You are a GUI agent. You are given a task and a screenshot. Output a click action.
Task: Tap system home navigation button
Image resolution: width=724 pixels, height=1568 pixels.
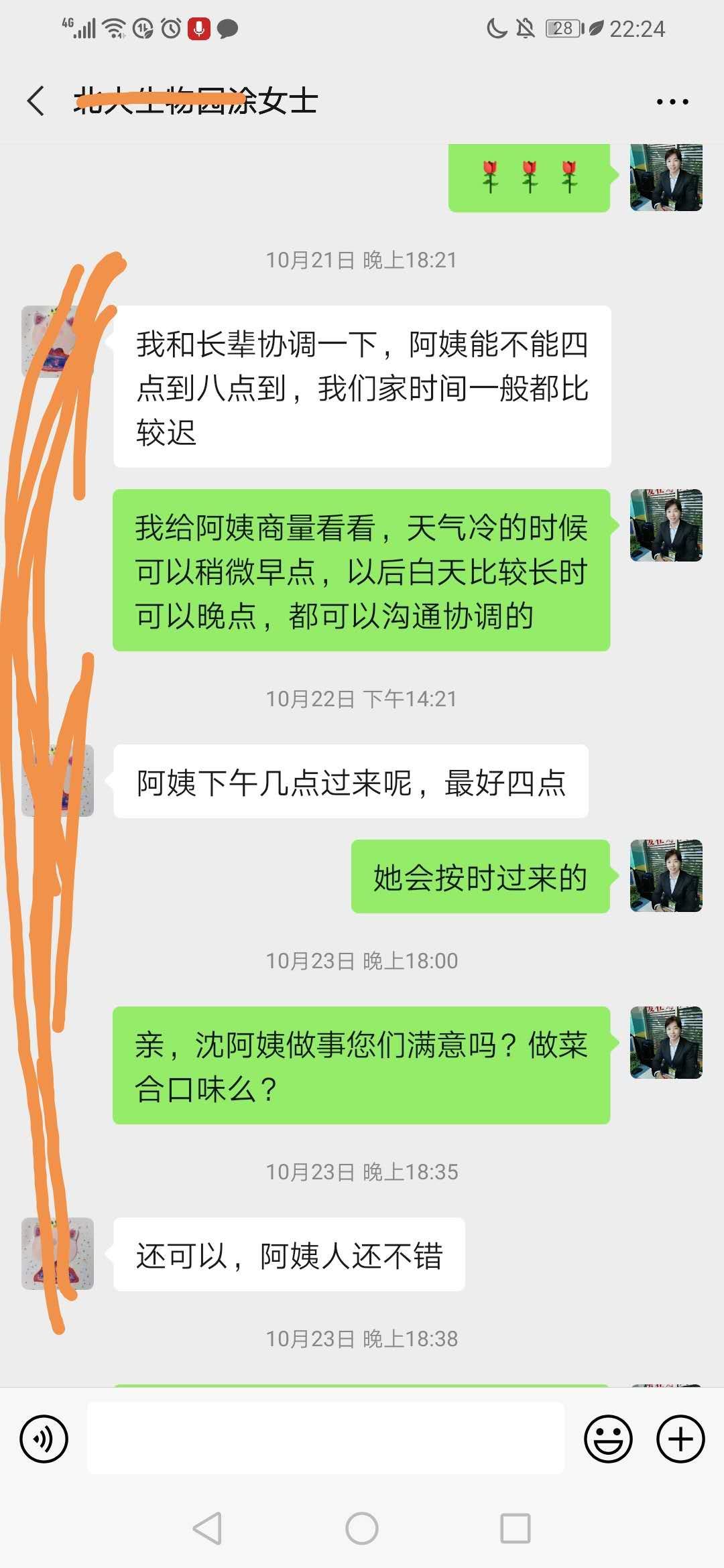(x=362, y=1528)
